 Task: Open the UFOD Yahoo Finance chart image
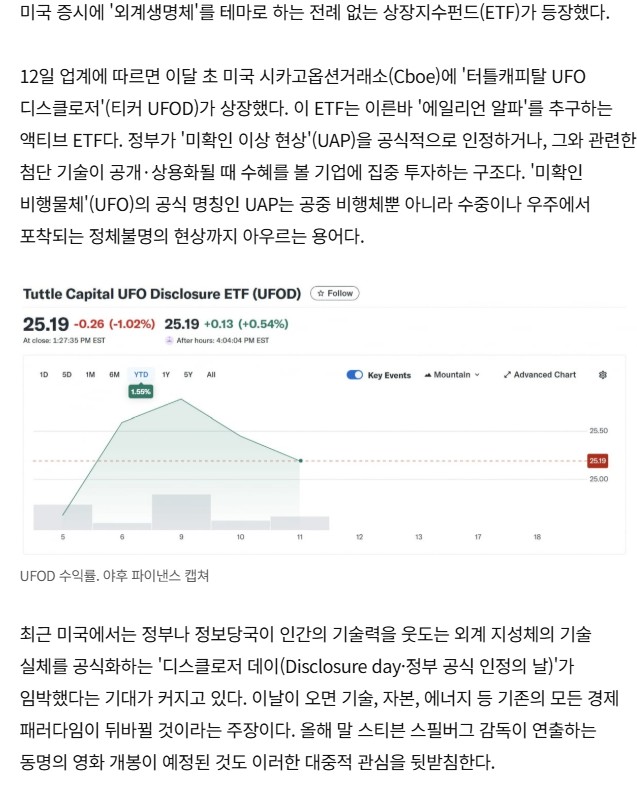[324, 419]
